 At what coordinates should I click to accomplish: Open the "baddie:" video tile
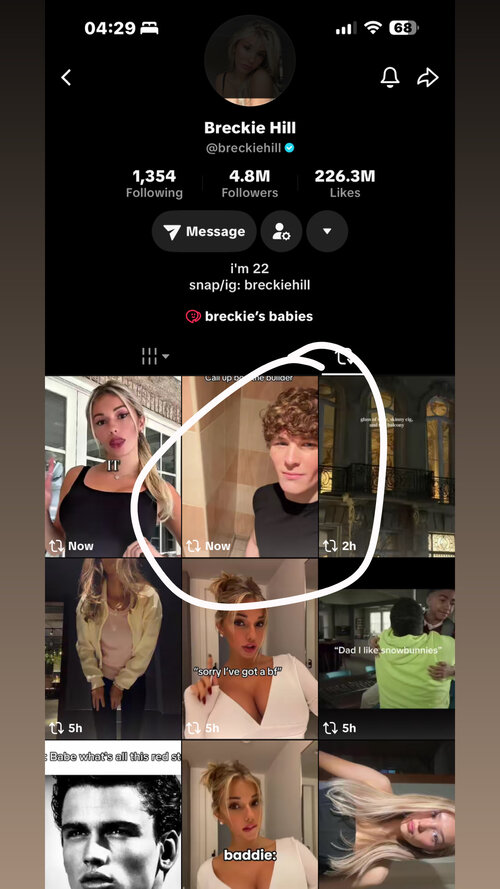tap(250, 815)
